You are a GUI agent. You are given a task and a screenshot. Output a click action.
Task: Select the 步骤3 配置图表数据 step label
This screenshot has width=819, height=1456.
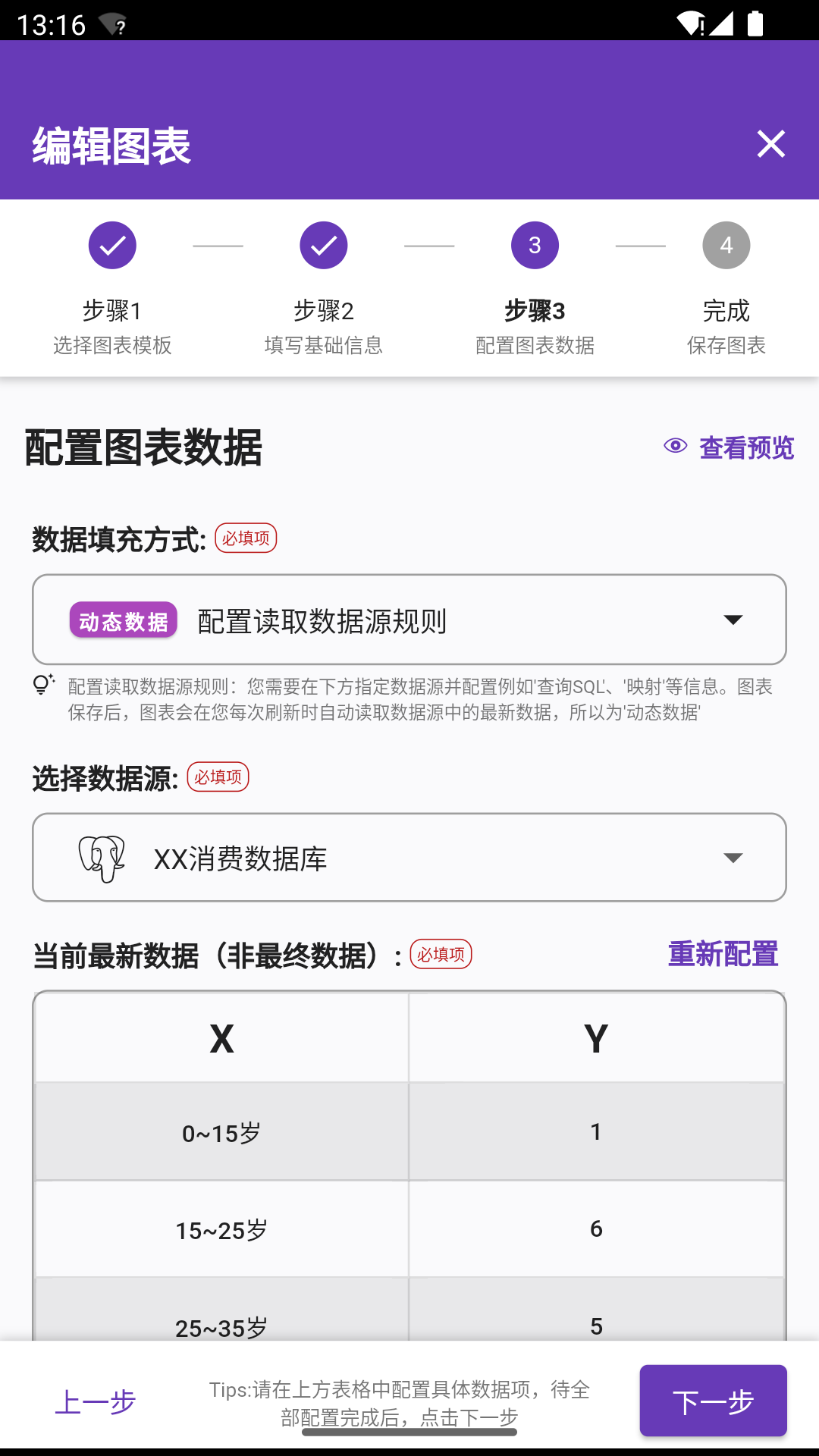point(535,326)
